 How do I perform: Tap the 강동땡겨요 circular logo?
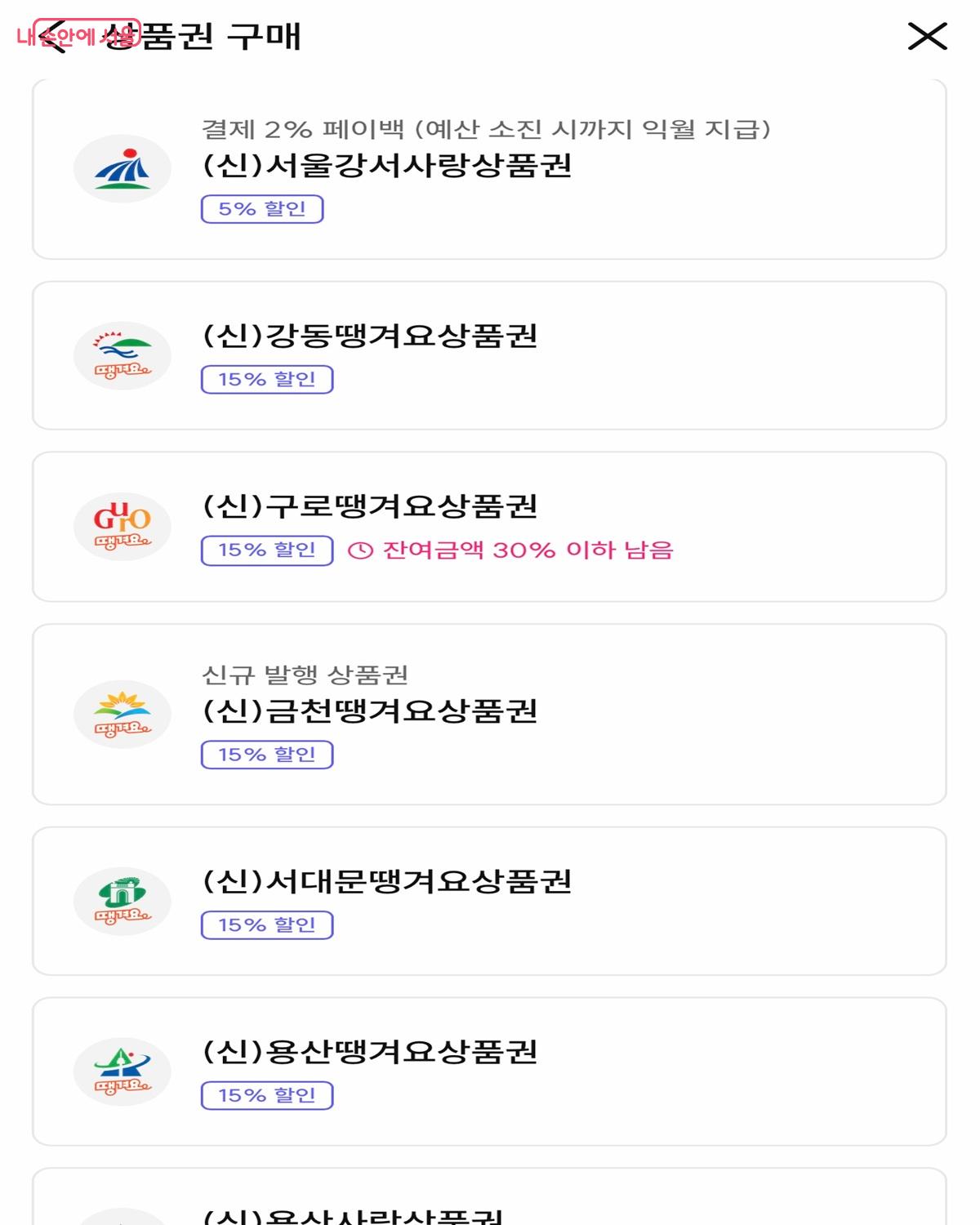click(x=121, y=353)
